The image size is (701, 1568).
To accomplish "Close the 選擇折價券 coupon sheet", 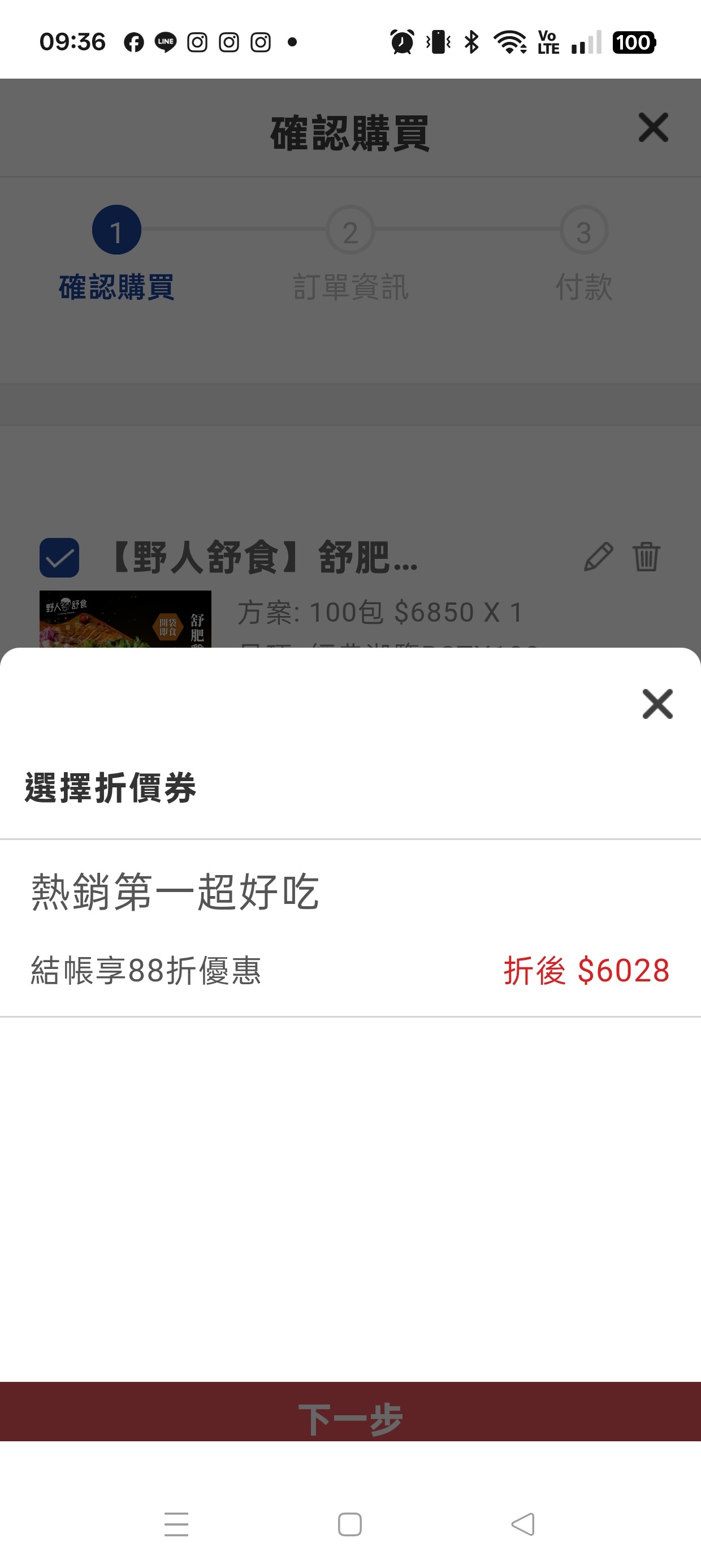I will (x=657, y=704).
